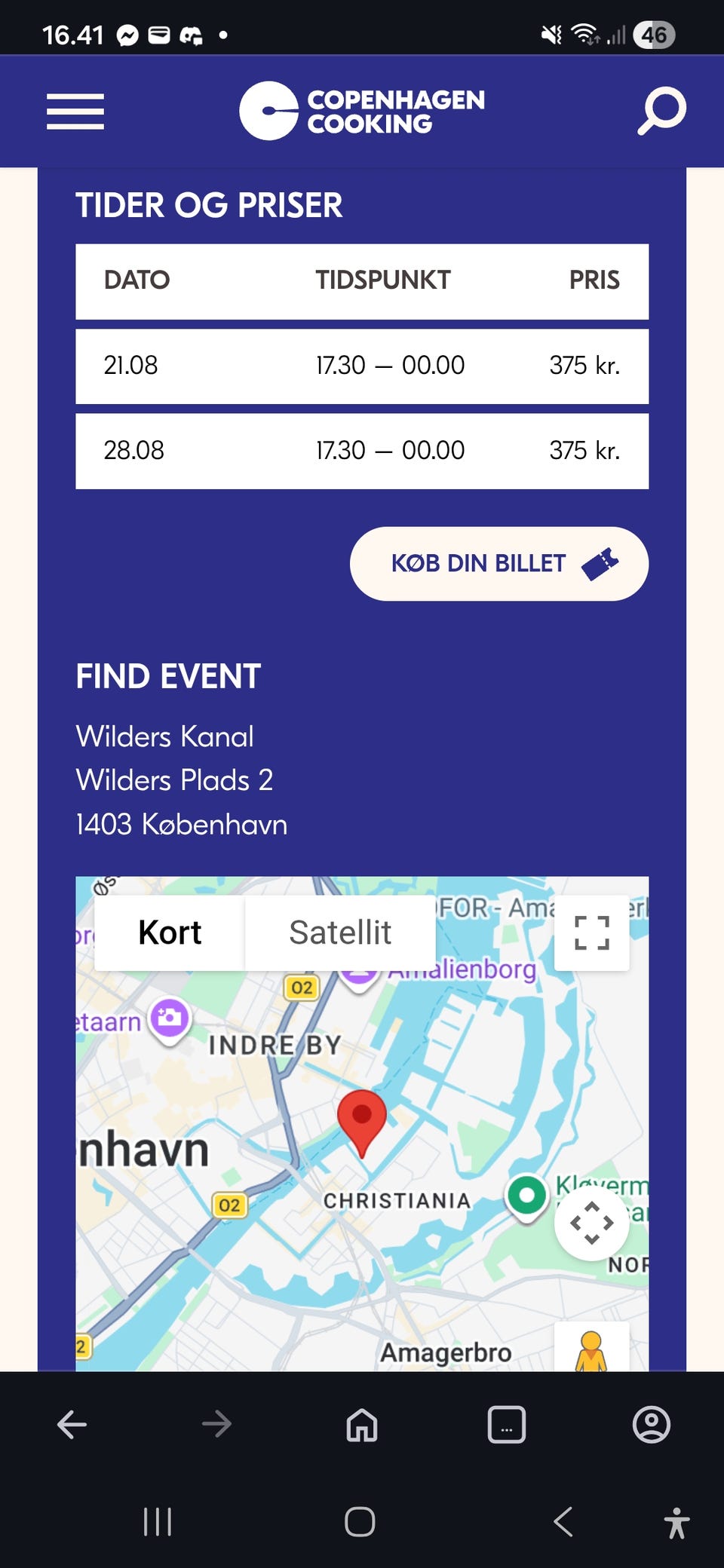Viewport: 724px width, 1568px height.
Task: Open the map camera pan control
Action: click(592, 1223)
